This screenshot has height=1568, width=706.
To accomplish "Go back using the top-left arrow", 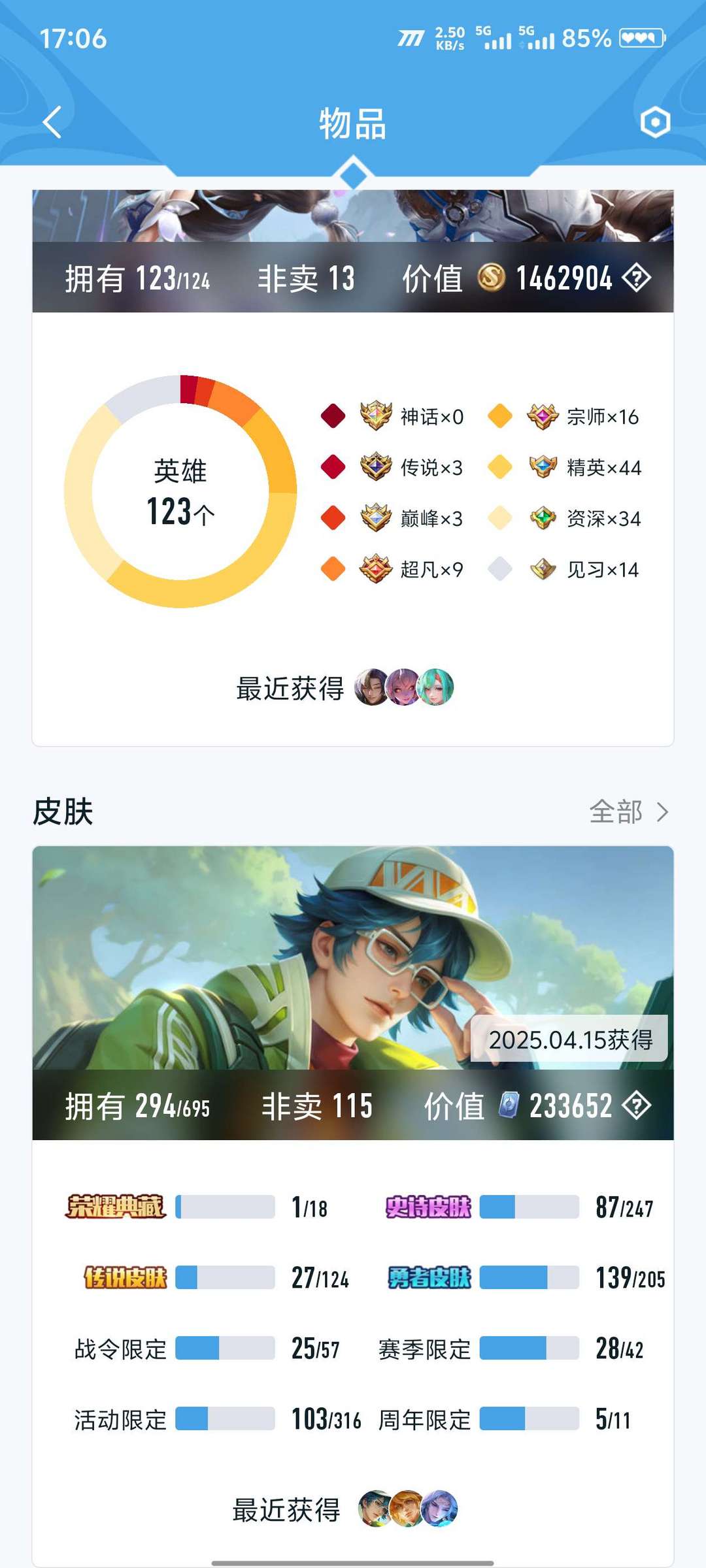I will coord(52,122).
